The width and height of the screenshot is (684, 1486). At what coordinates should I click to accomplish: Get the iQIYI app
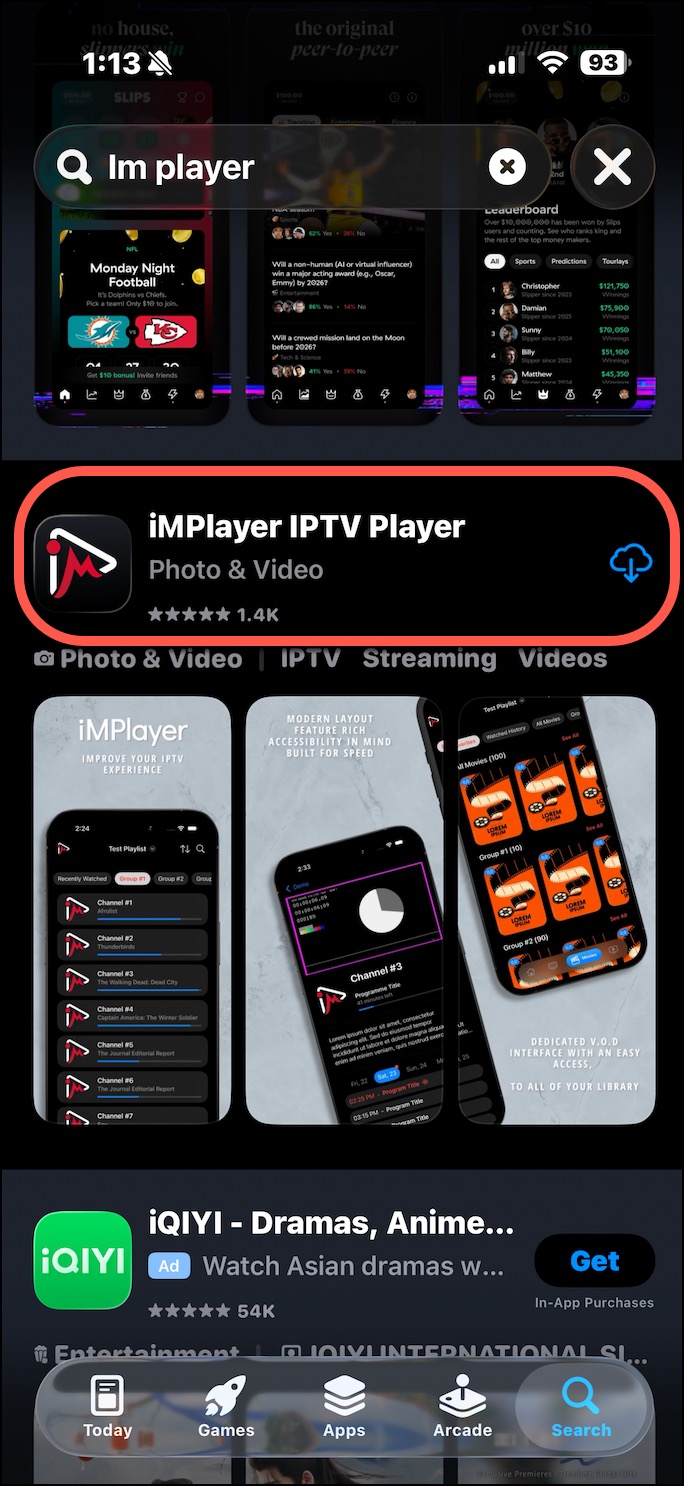[594, 1261]
